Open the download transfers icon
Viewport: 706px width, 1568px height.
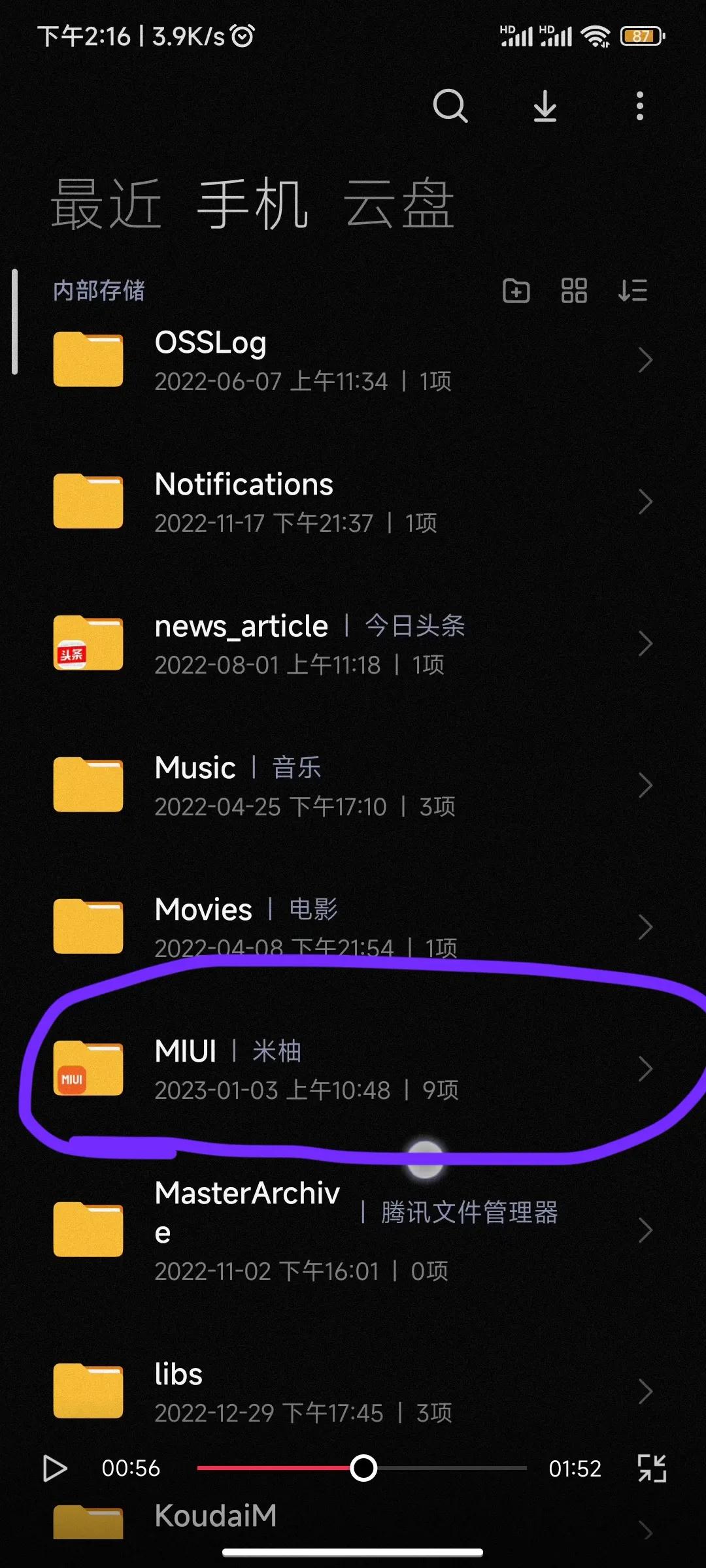pos(545,106)
